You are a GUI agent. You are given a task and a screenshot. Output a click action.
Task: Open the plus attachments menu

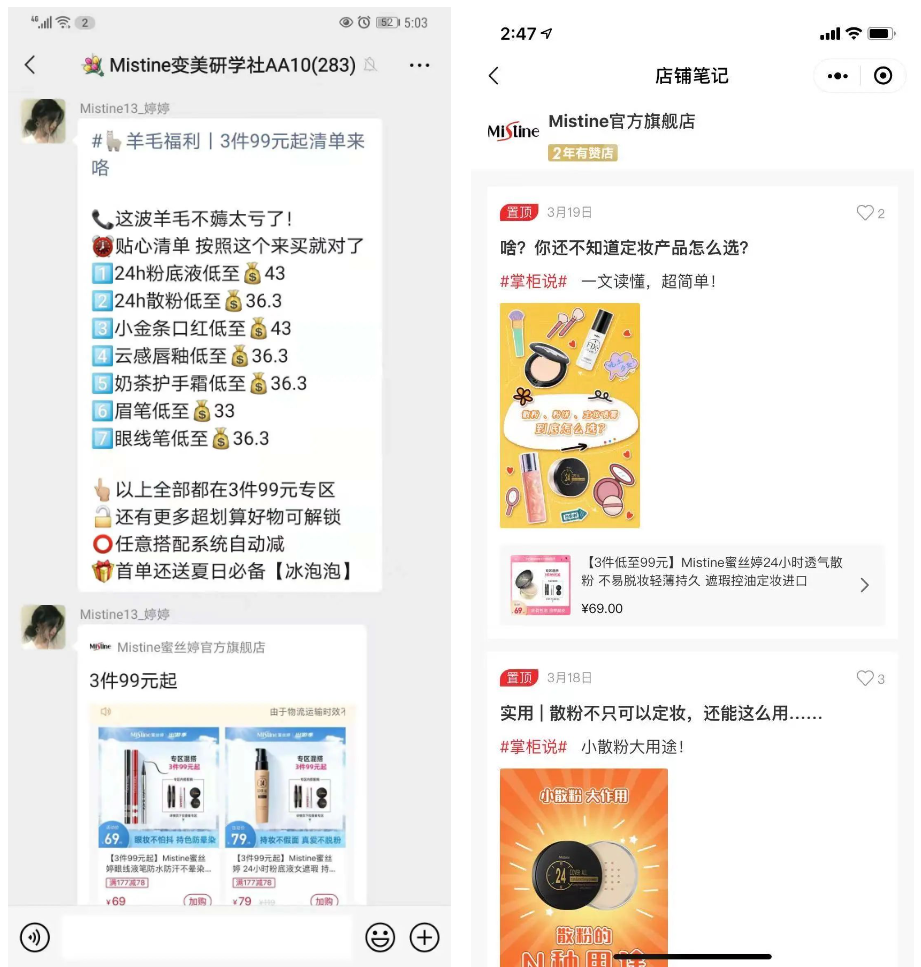[425, 937]
